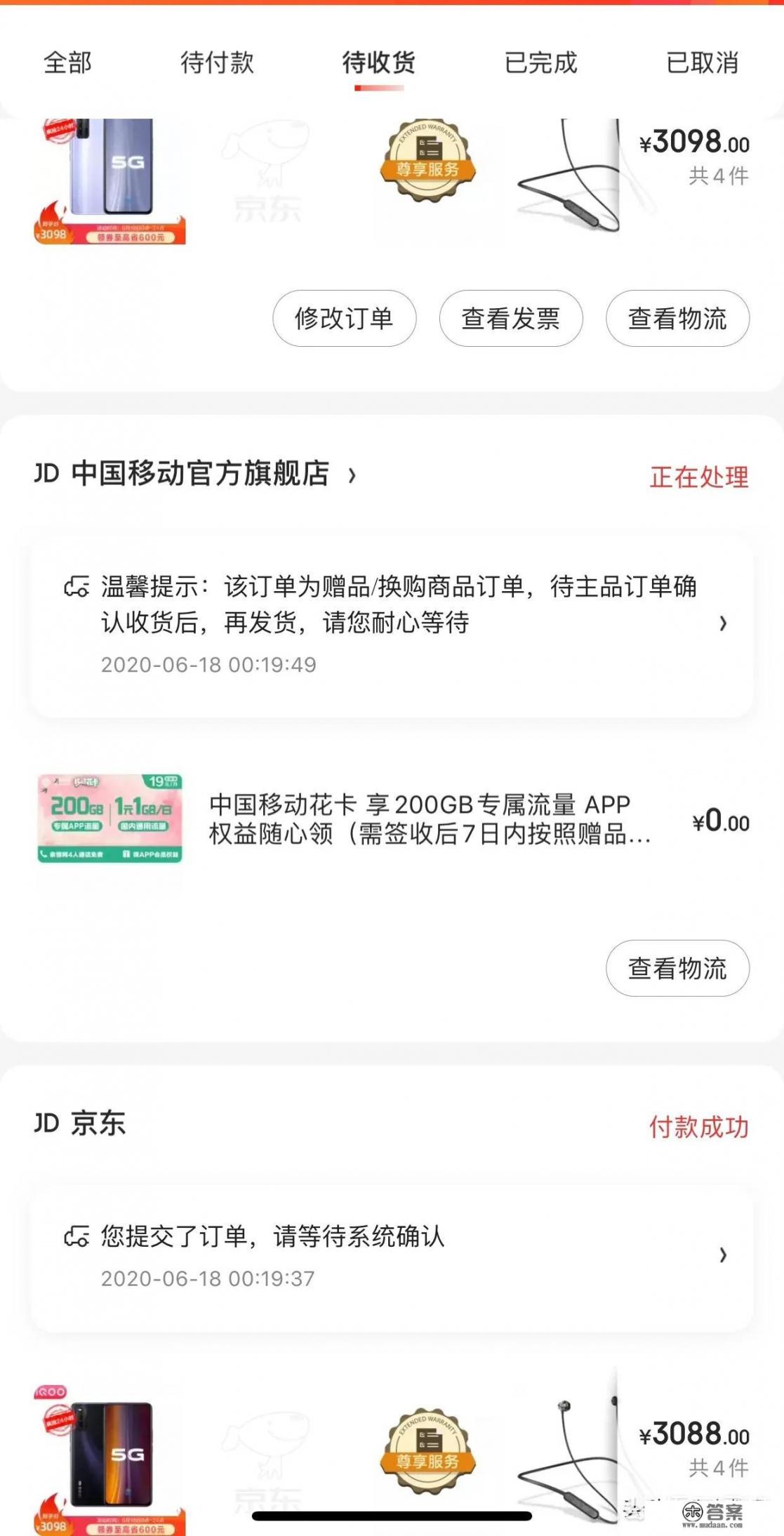The image size is (784, 1536).
Task: Click the 修改订单 button
Action: coord(344,318)
